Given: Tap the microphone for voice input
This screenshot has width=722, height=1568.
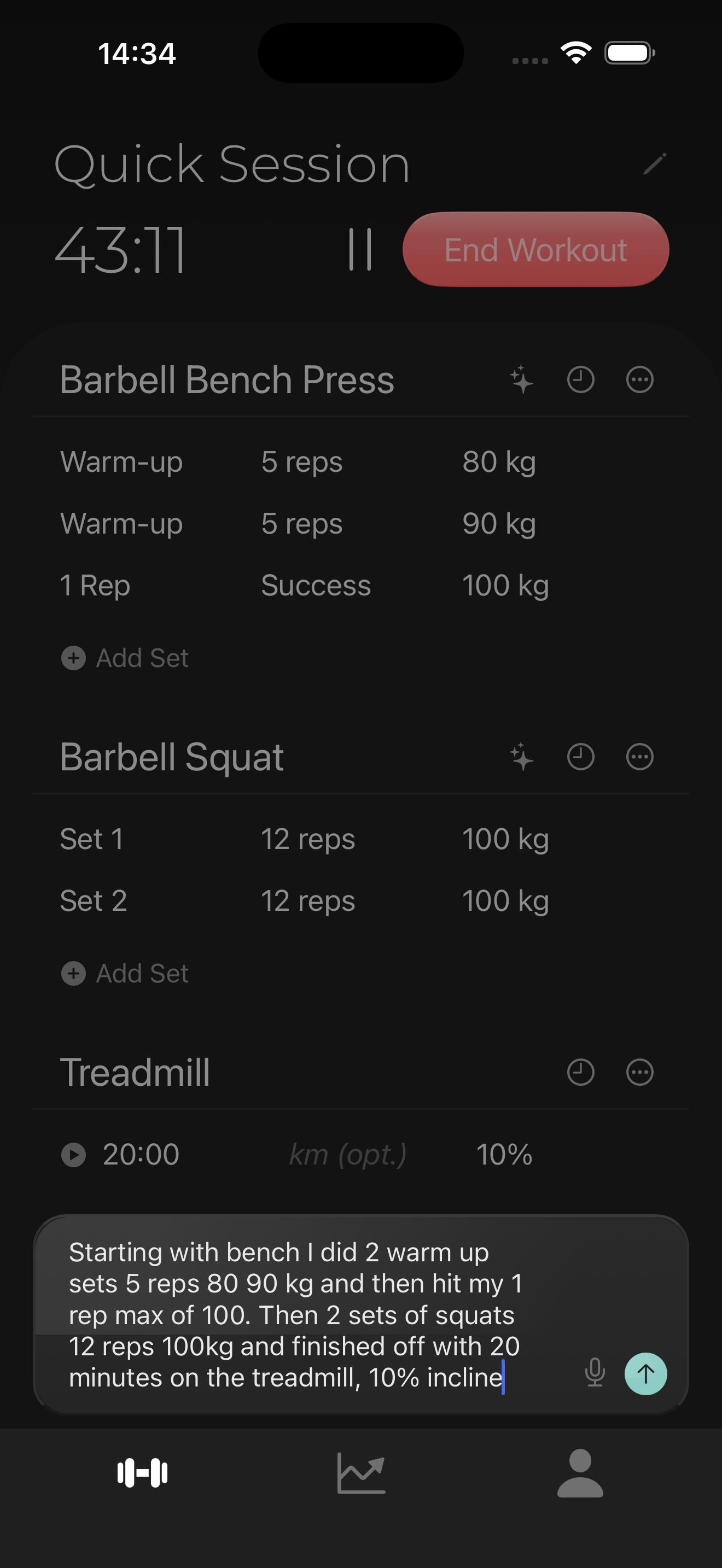Looking at the screenshot, I should click(x=594, y=1373).
